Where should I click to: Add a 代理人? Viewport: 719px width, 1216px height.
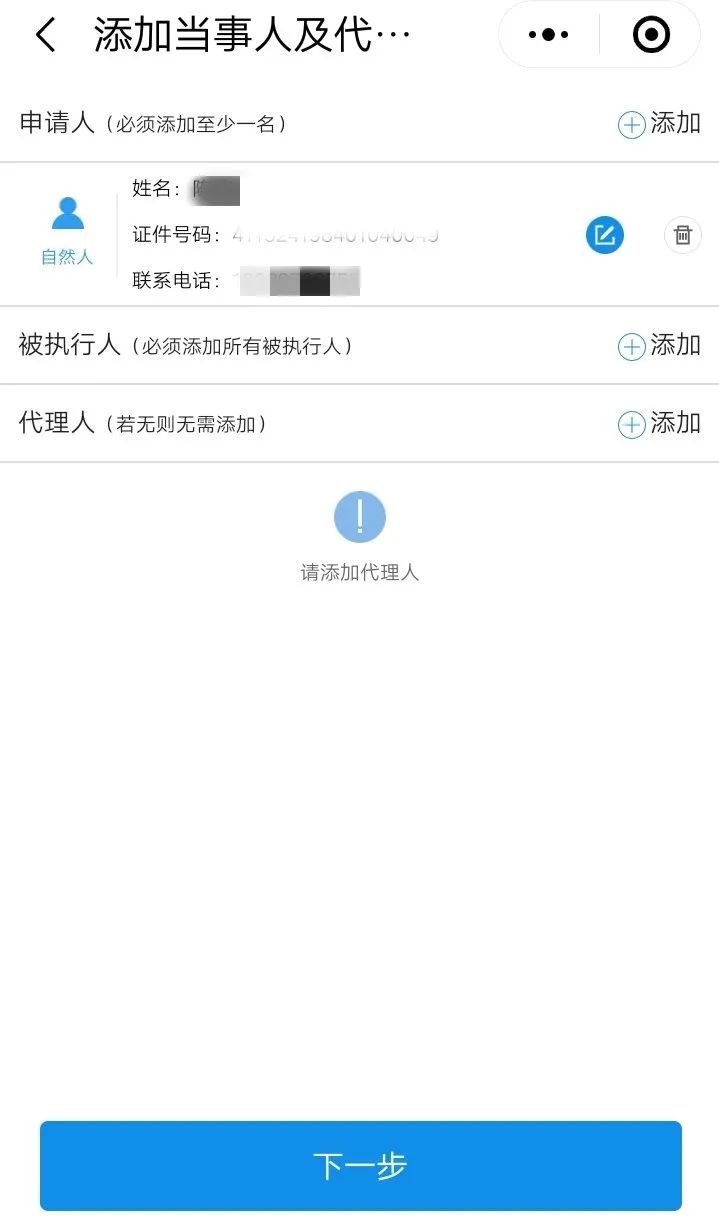[659, 423]
